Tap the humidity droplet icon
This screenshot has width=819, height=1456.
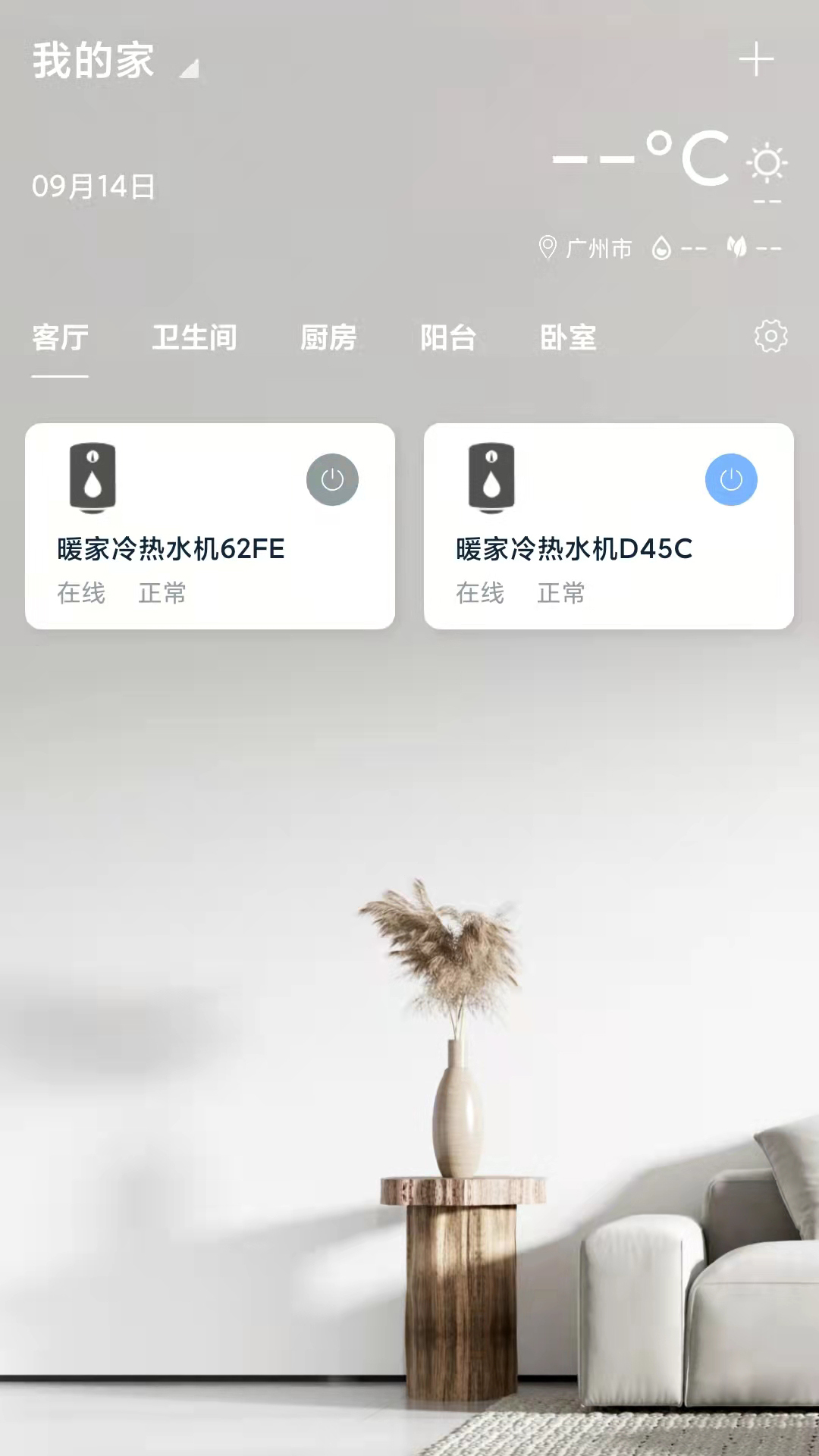click(x=661, y=247)
